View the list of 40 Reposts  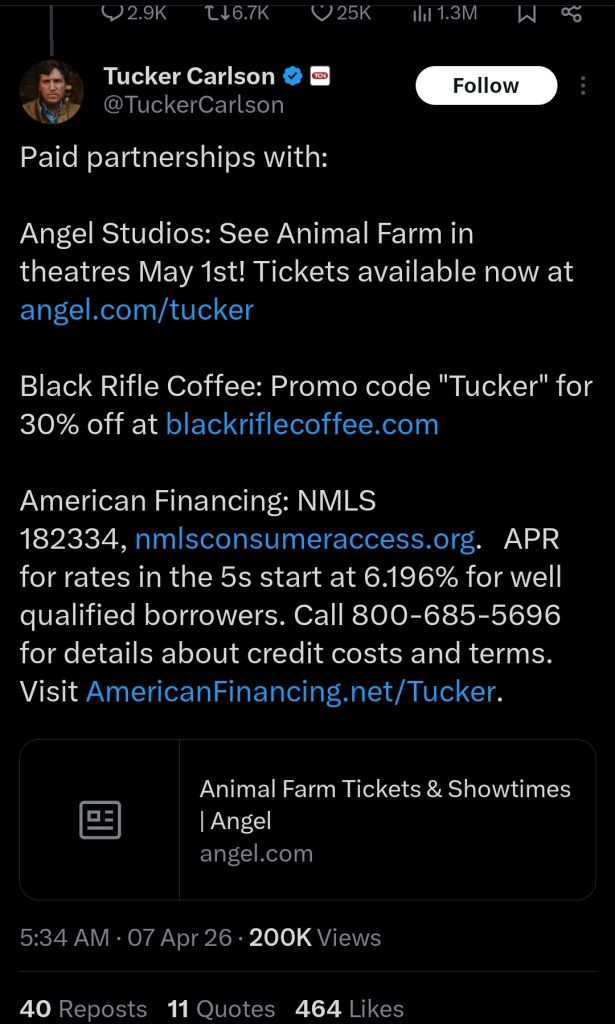point(83,1009)
